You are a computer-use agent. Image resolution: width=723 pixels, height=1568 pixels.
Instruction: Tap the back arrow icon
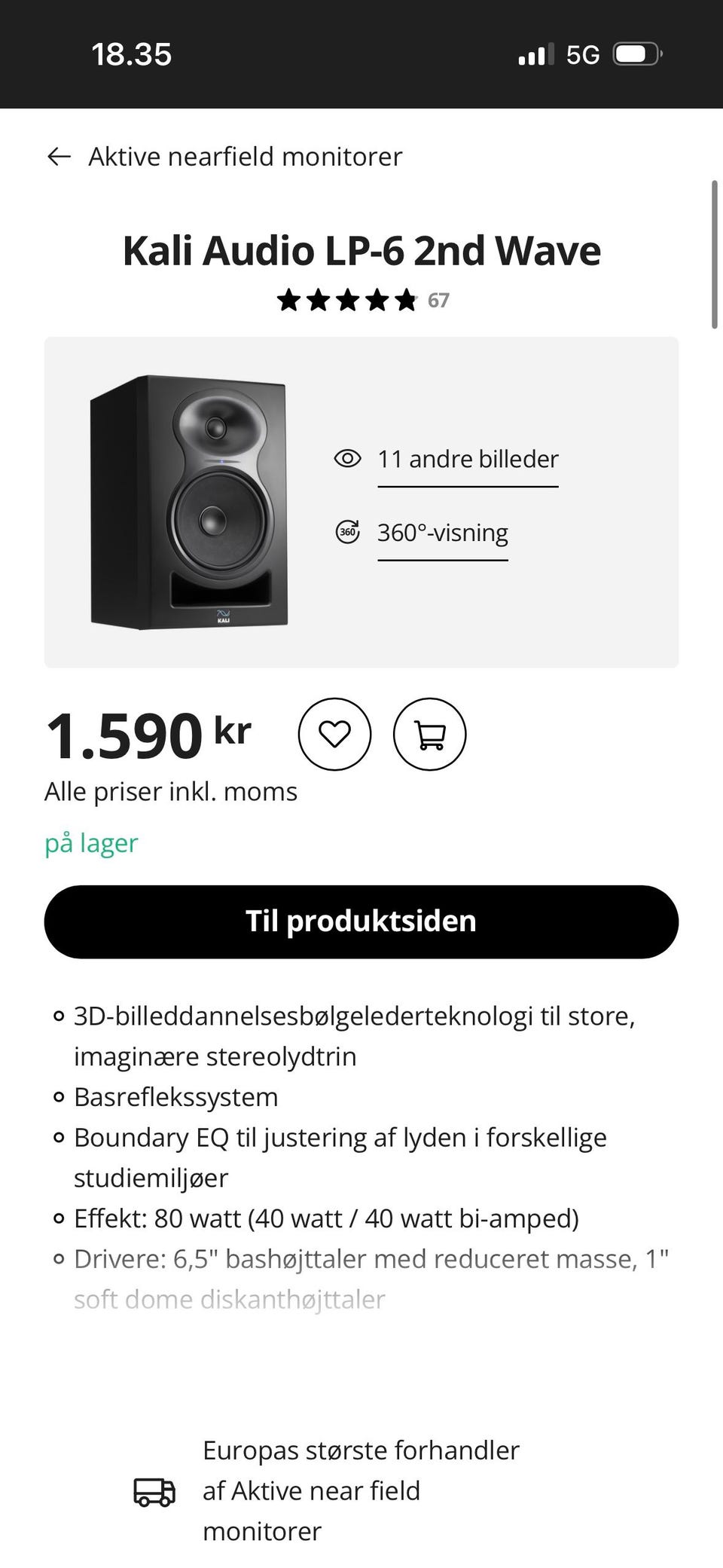pyautogui.click(x=60, y=156)
